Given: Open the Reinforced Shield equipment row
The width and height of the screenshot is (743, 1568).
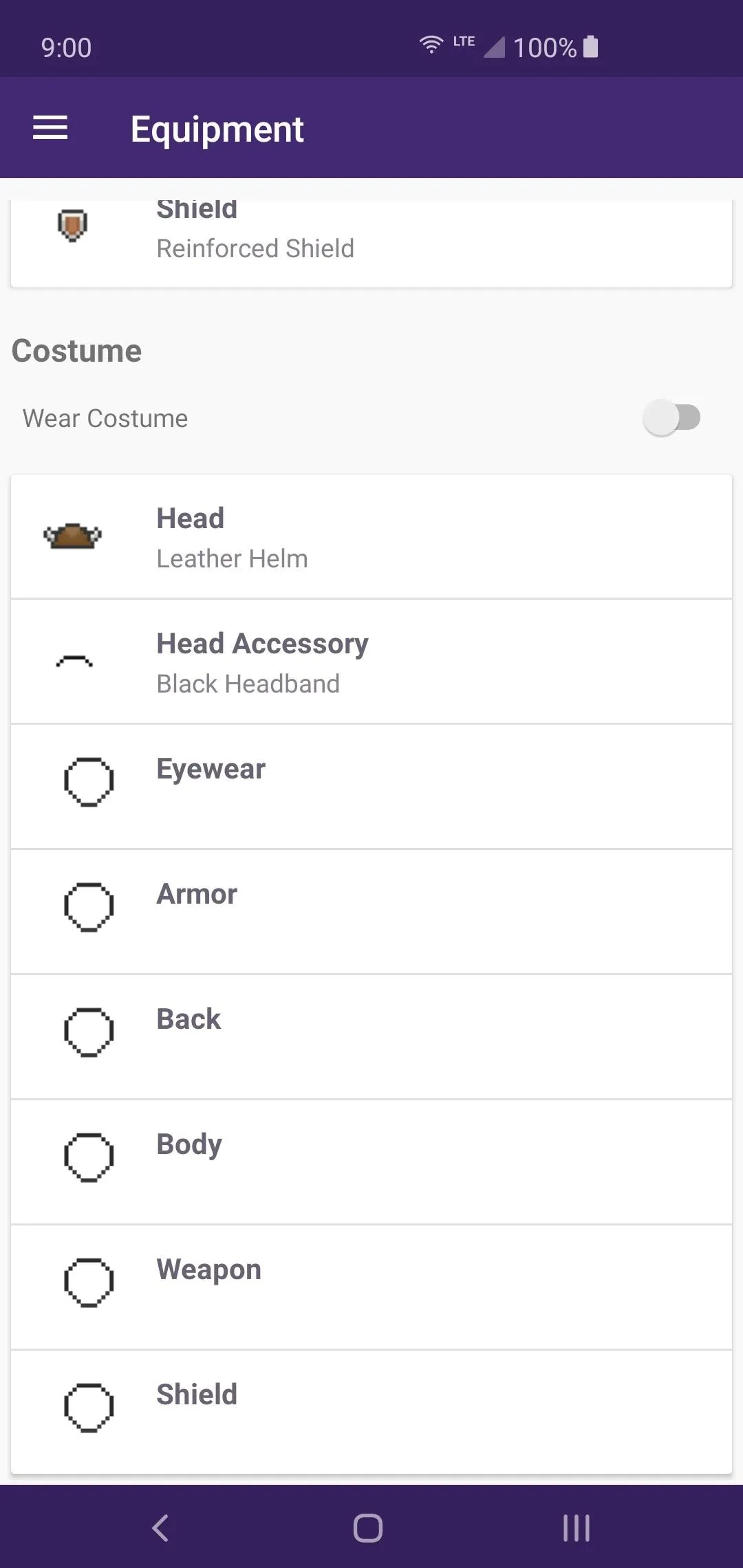Looking at the screenshot, I should pos(371,243).
